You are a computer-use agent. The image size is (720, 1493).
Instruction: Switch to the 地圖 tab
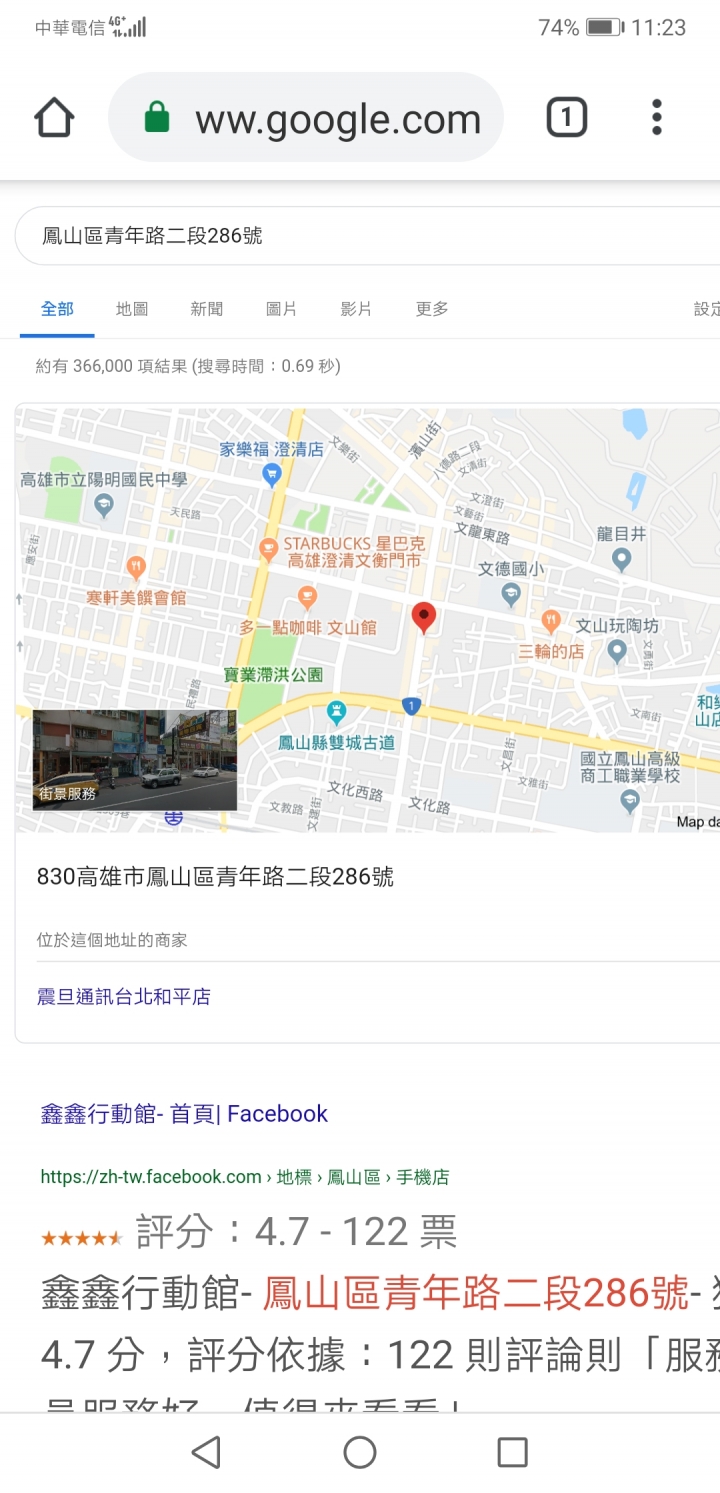click(x=132, y=309)
